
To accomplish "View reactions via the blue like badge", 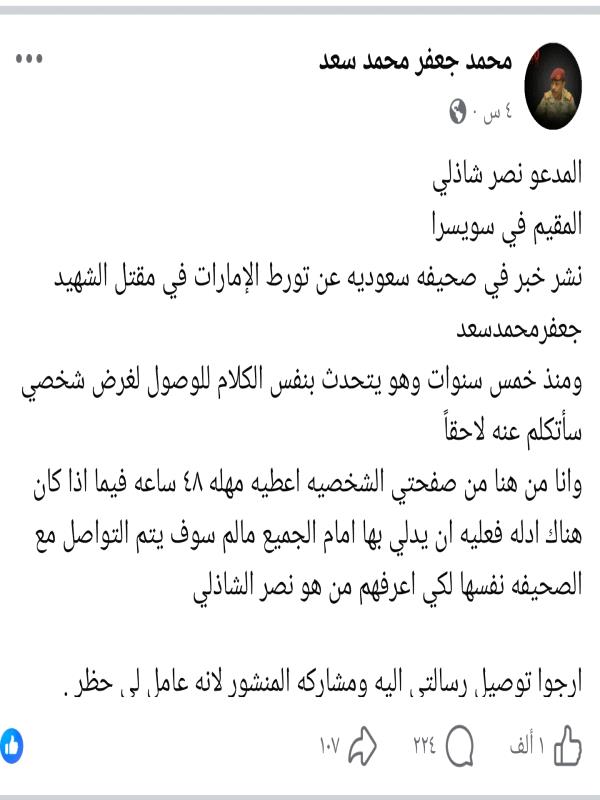I will (11, 745).
